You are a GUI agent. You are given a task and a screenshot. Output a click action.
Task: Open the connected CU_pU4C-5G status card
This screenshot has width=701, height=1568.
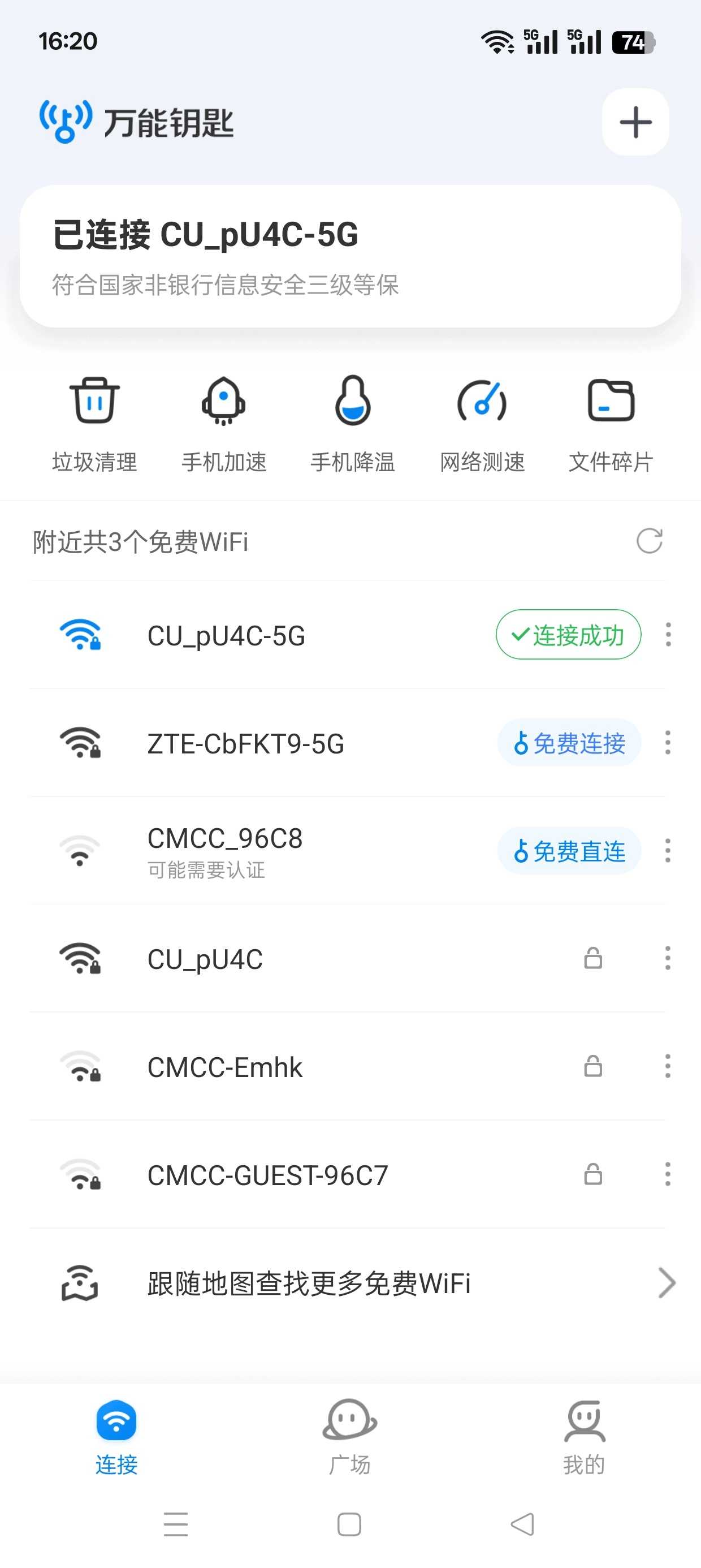(x=350, y=256)
